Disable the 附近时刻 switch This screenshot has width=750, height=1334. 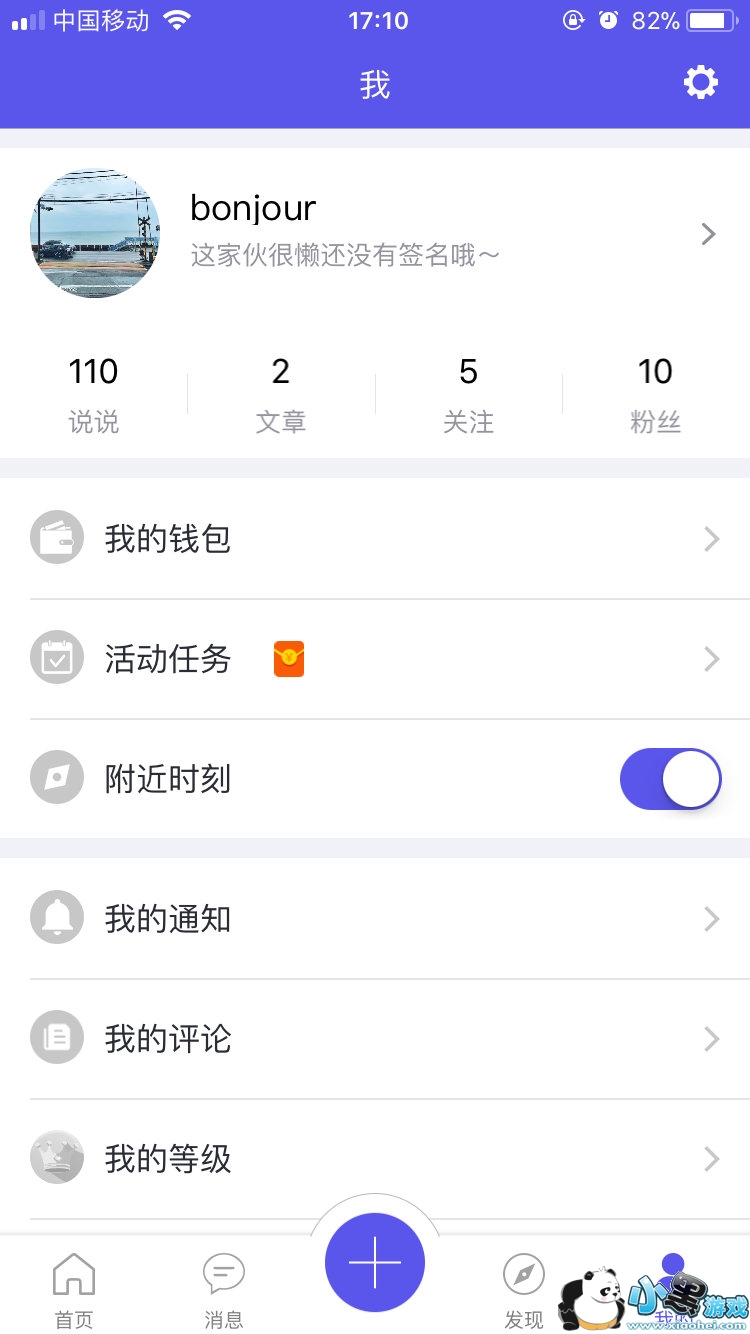[x=670, y=779]
